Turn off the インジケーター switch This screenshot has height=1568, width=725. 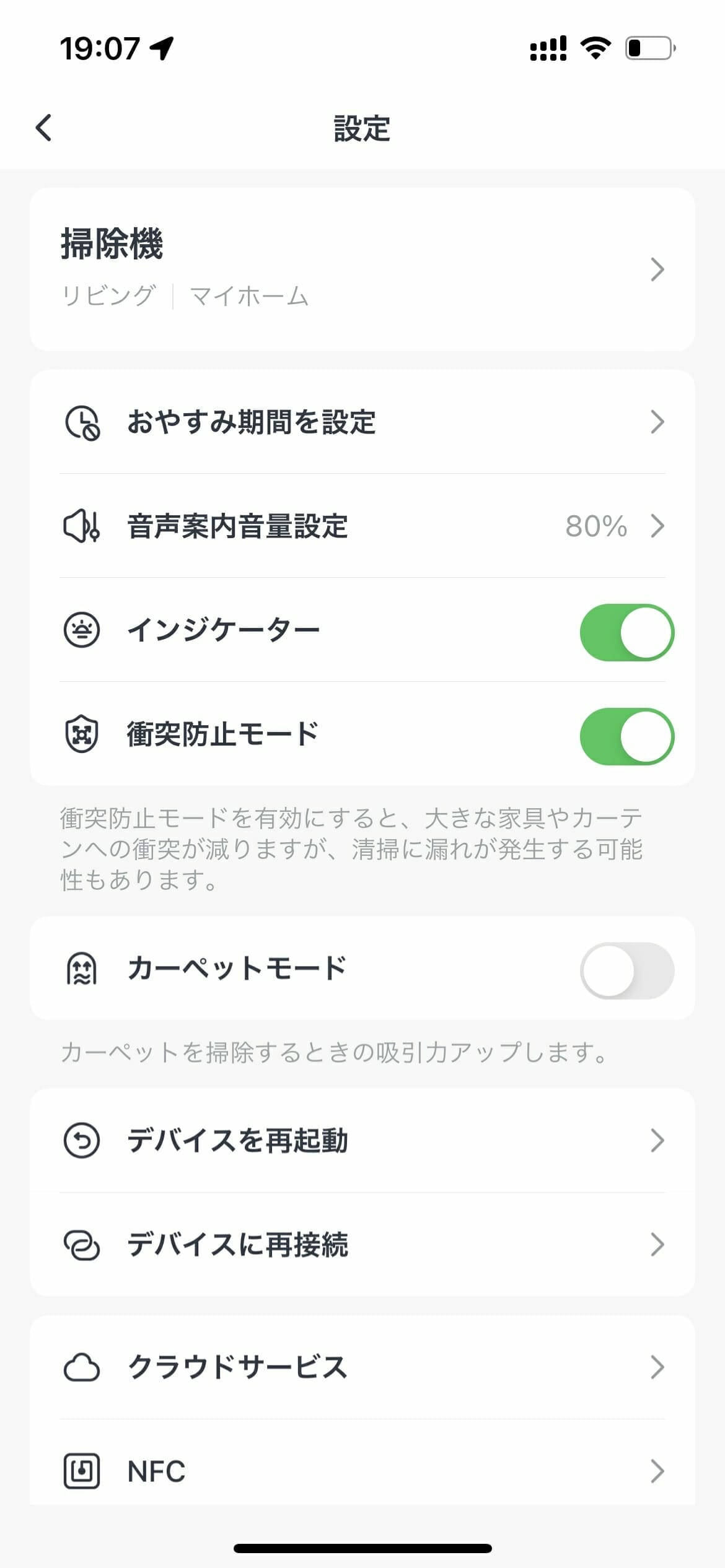[x=627, y=632]
